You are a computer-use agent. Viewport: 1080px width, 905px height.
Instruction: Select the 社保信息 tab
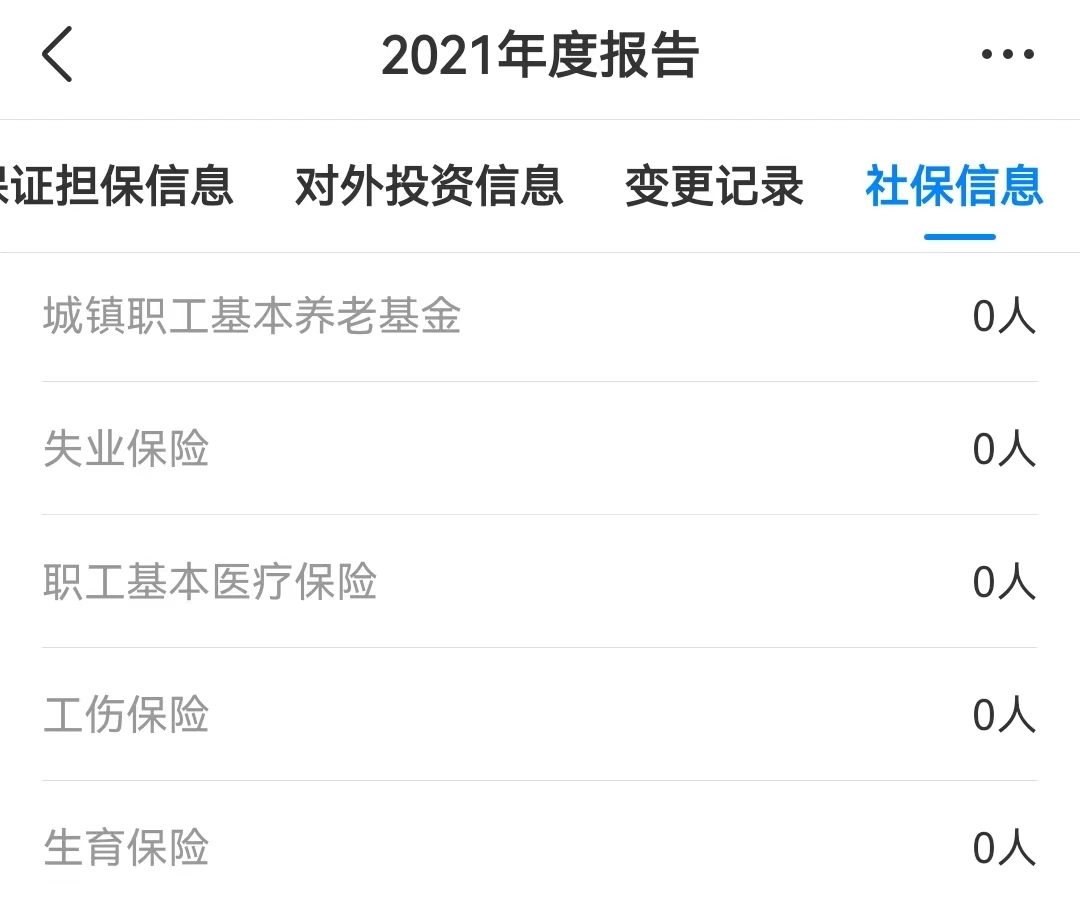coord(955,186)
